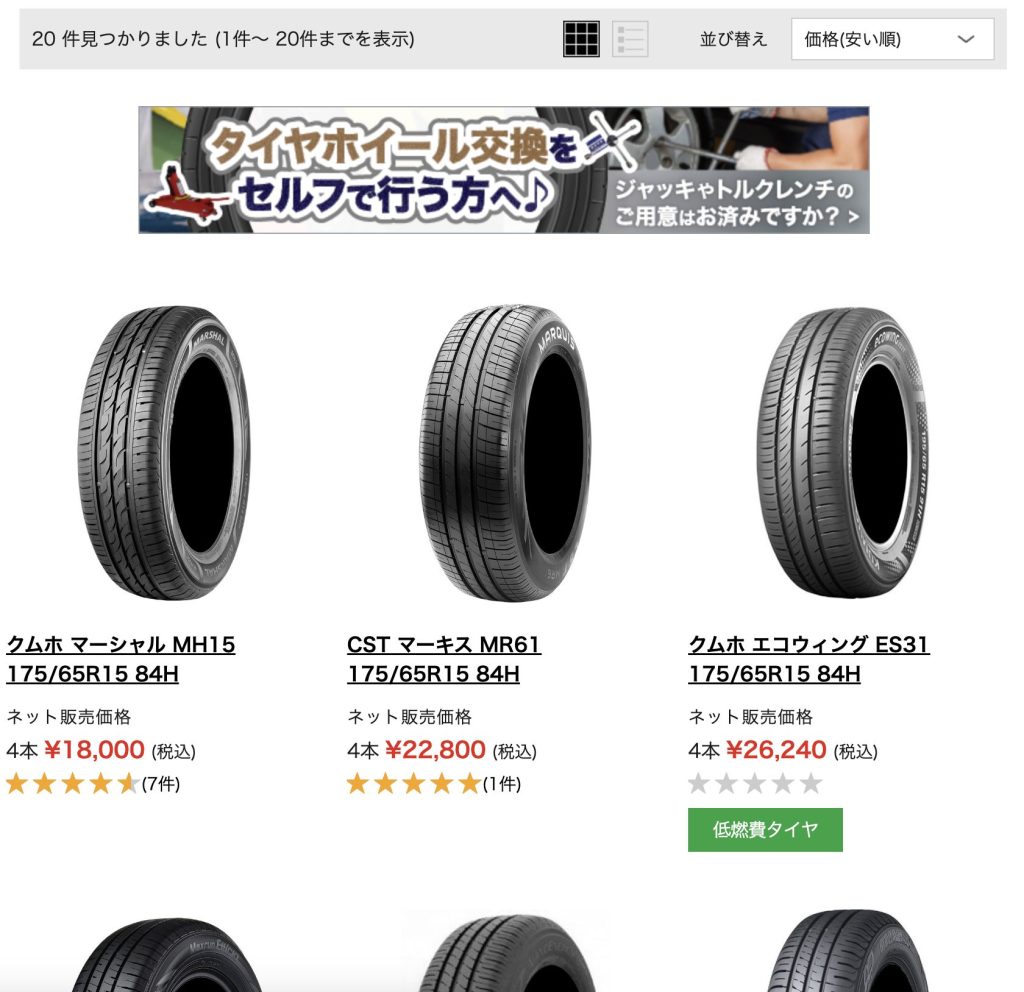Open the 7件 reviews for マーシャル MH15

tap(160, 784)
